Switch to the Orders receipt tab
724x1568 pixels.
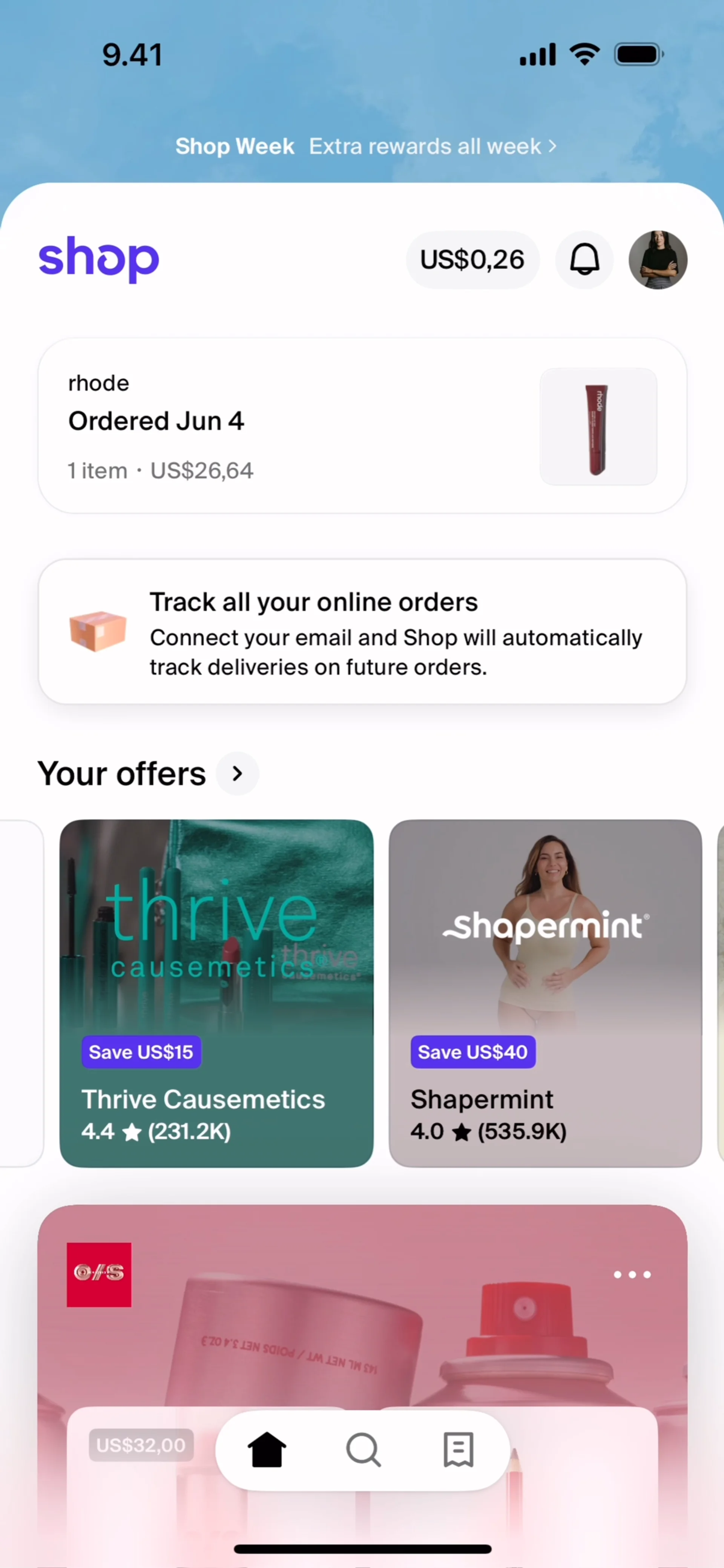[459, 1450]
